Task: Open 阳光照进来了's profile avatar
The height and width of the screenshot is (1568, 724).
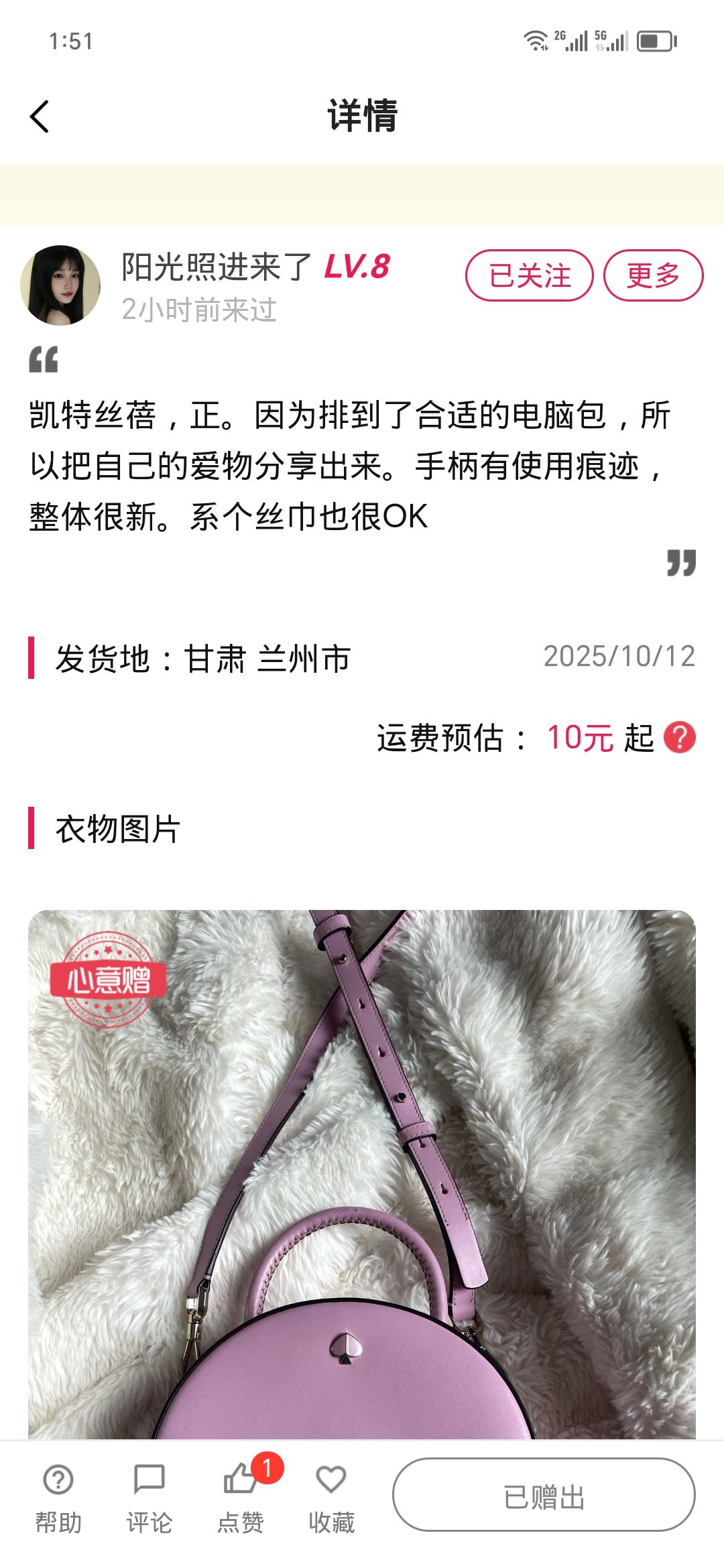Action: click(x=60, y=285)
